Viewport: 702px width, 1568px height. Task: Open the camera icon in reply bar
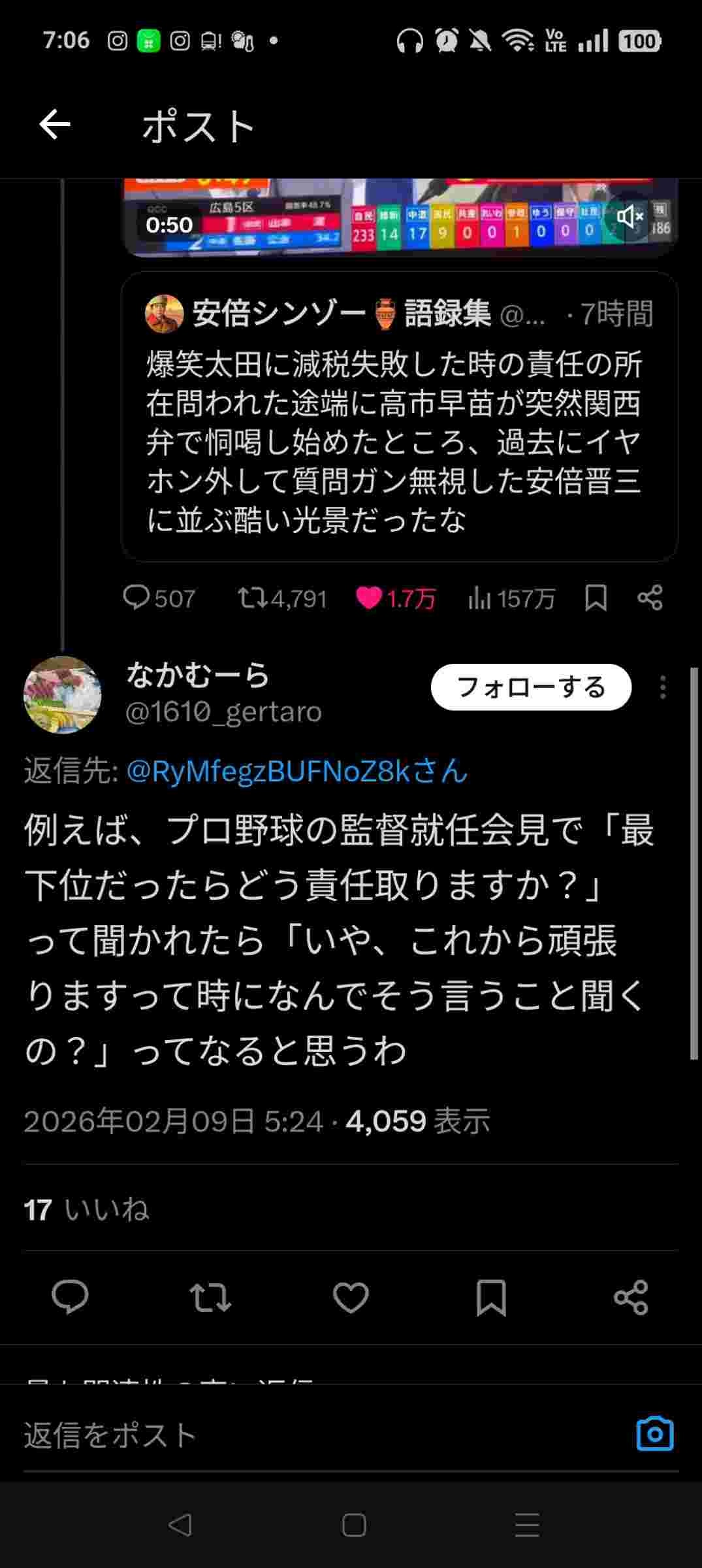click(654, 1434)
